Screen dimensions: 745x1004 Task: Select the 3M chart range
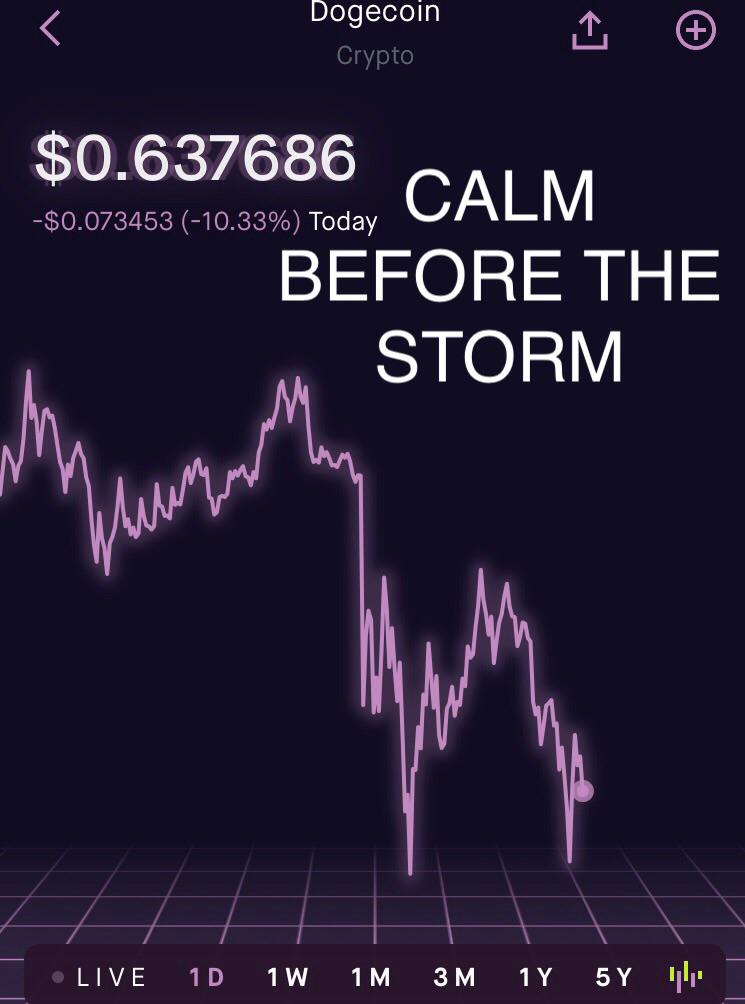(x=455, y=977)
